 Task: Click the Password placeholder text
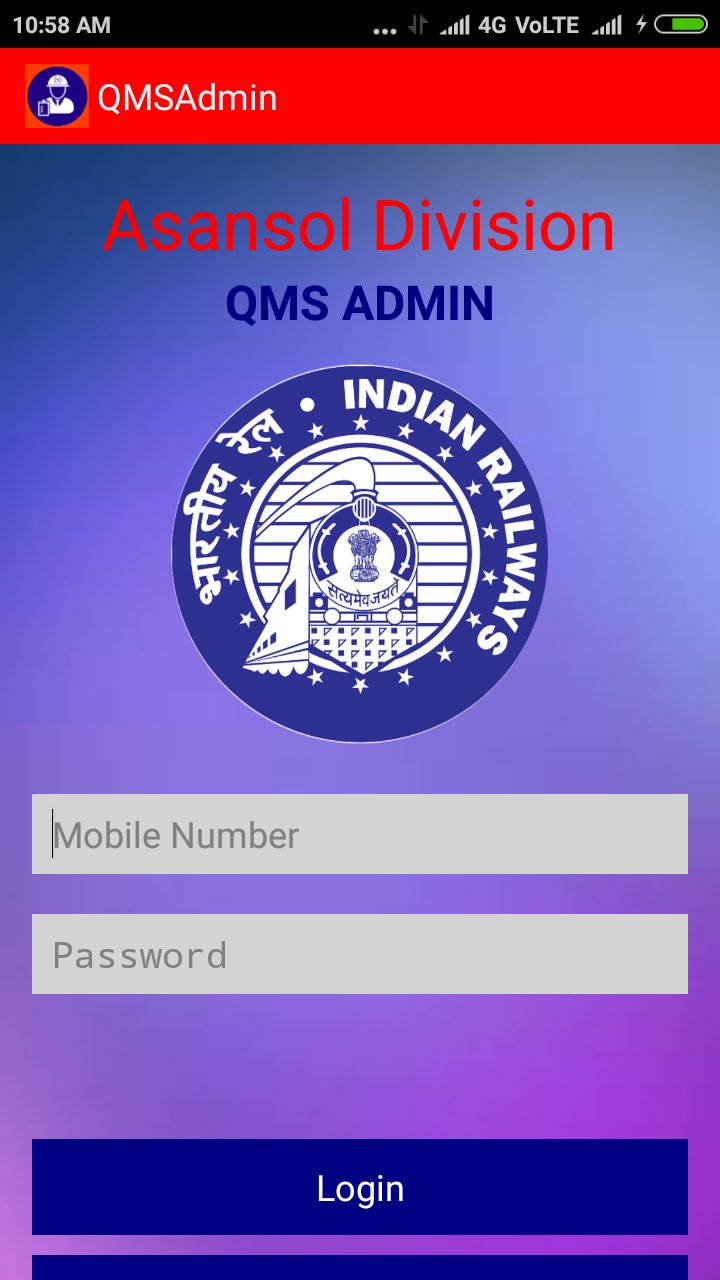coord(141,955)
